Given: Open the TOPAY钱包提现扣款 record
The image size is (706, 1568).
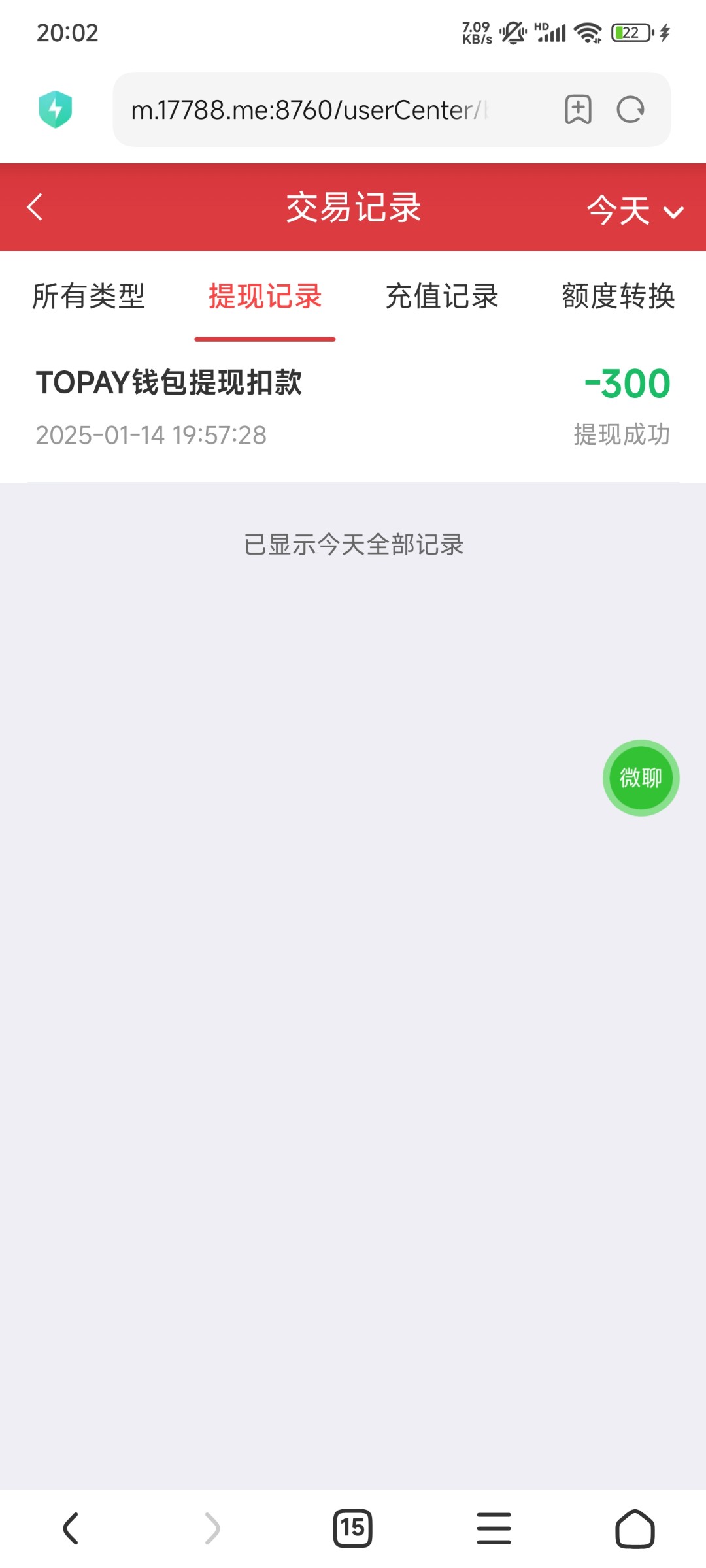Looking at the screenshot, I should click(353, 408).
